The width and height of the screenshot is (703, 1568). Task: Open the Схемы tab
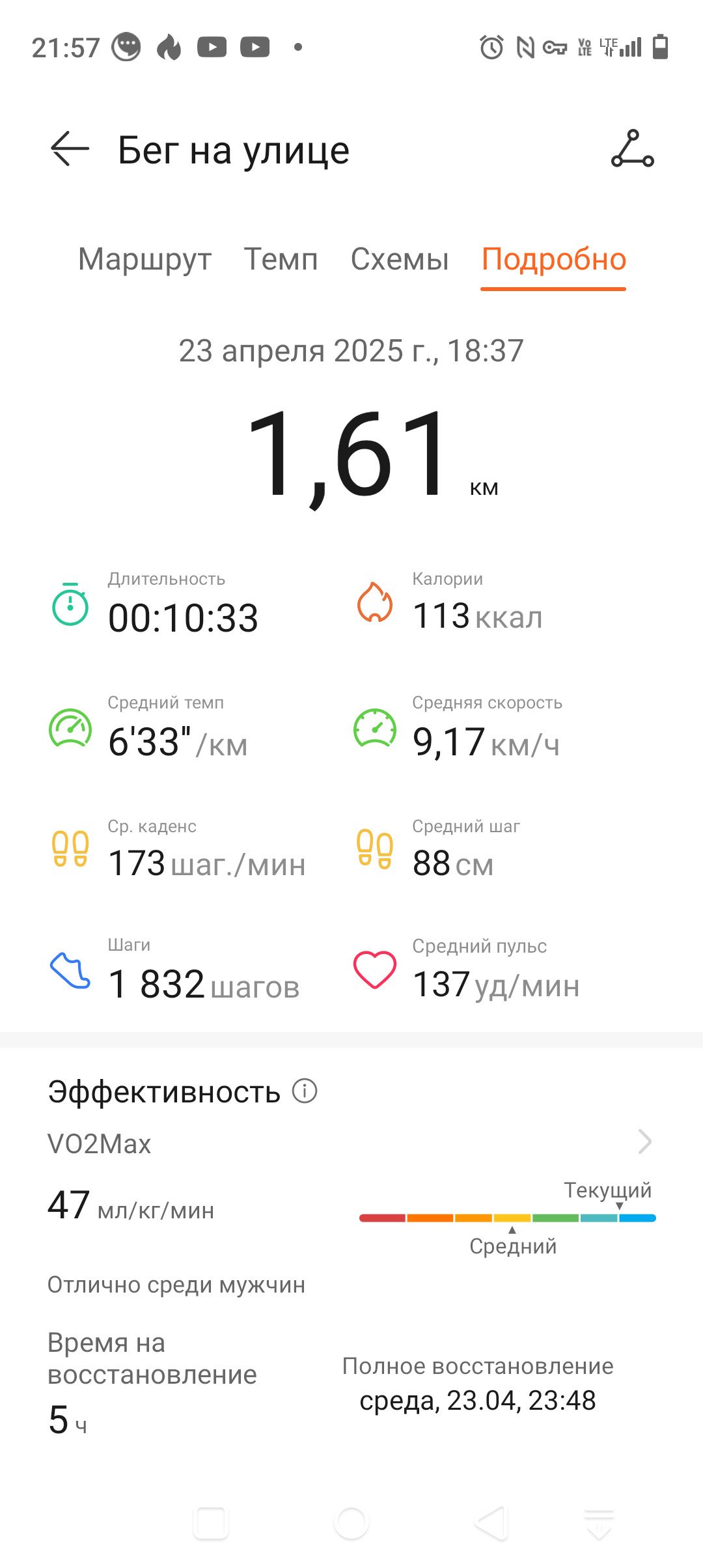click(400, 259)
